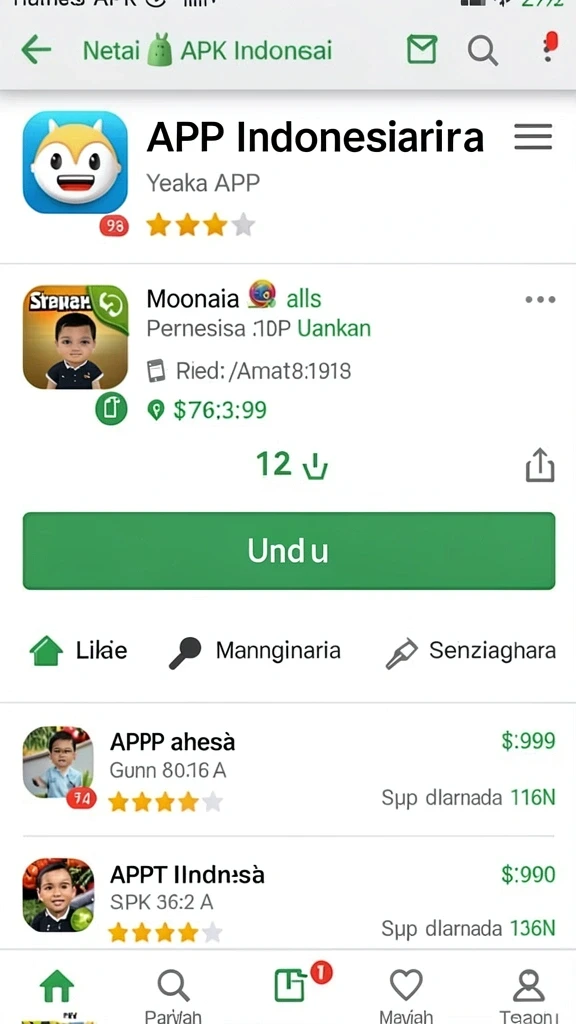This screenshot has height=1024, width=576.
Task: Switch to the Home tab in bottom bar
Action: [x=57, y=987]
